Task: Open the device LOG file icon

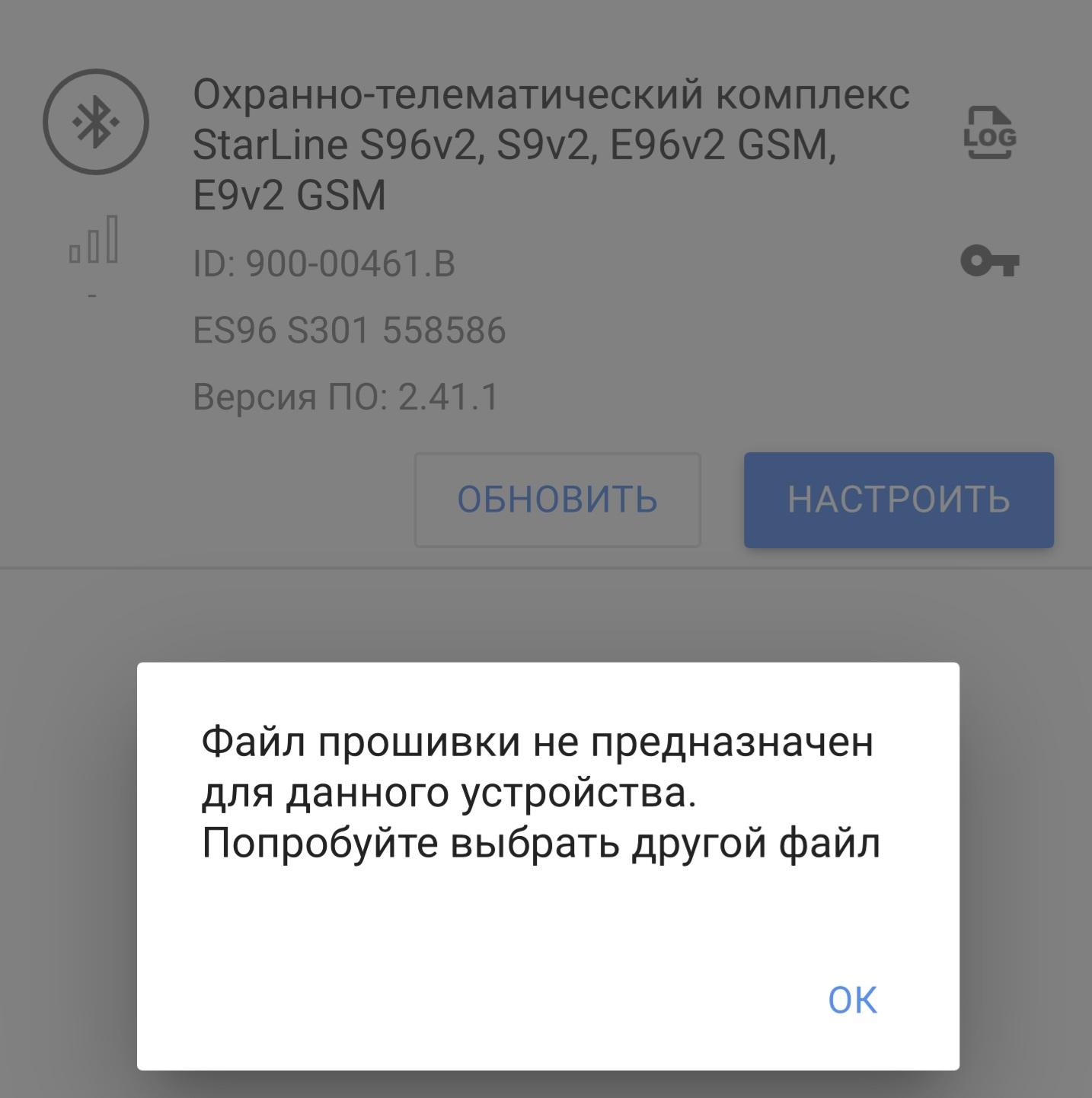Action: (x=989, y=133)
